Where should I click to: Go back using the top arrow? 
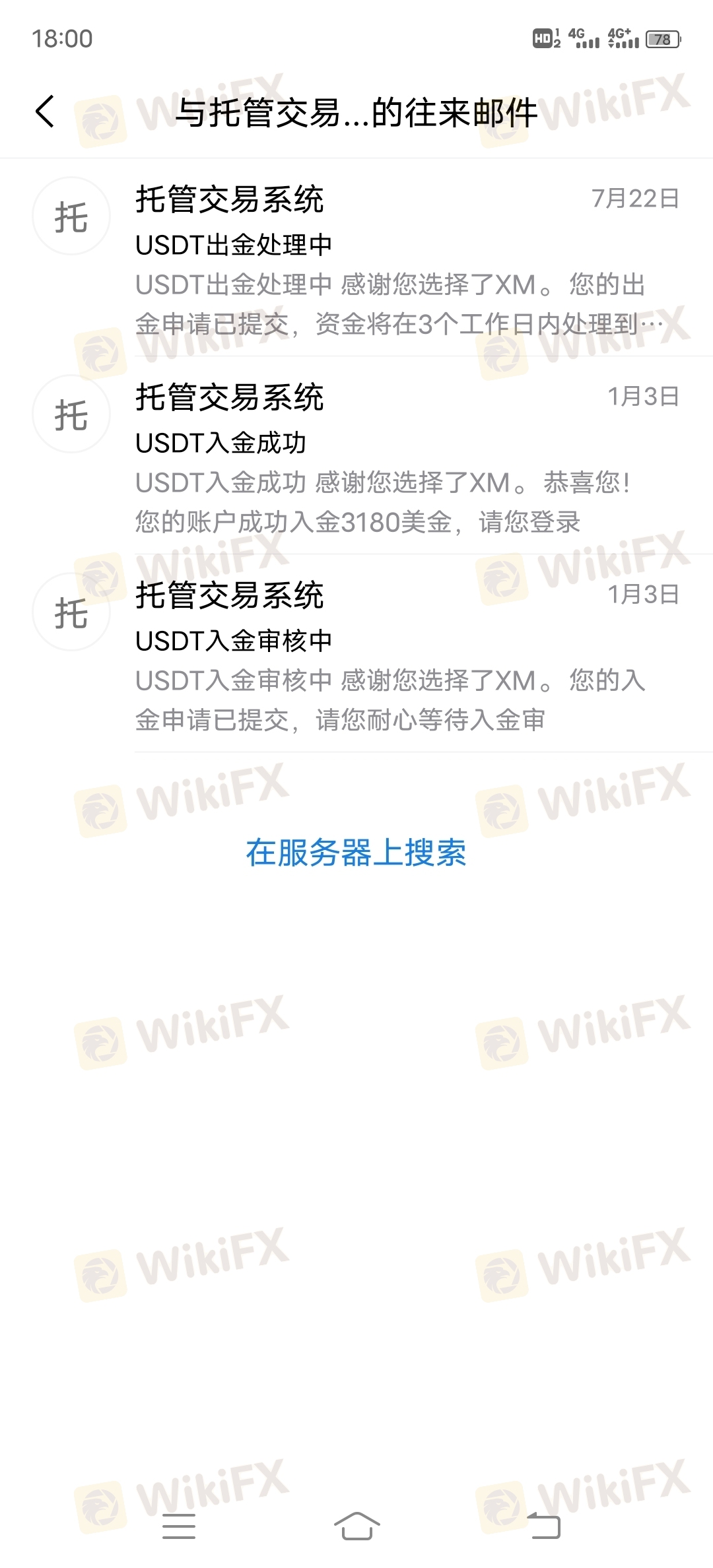pos(45,111)
